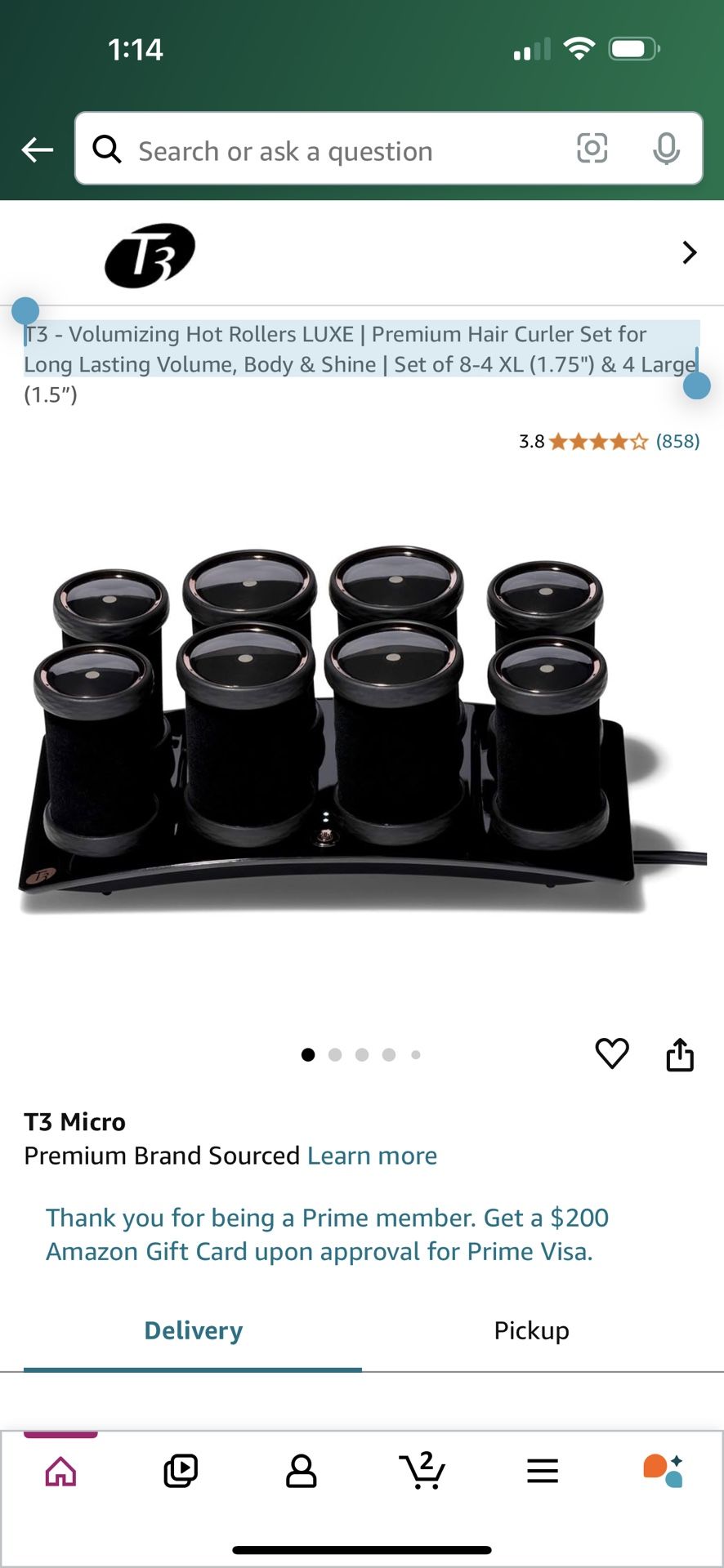
Task: Add the product to a wish list
Action: click(x=612, y=1053)
